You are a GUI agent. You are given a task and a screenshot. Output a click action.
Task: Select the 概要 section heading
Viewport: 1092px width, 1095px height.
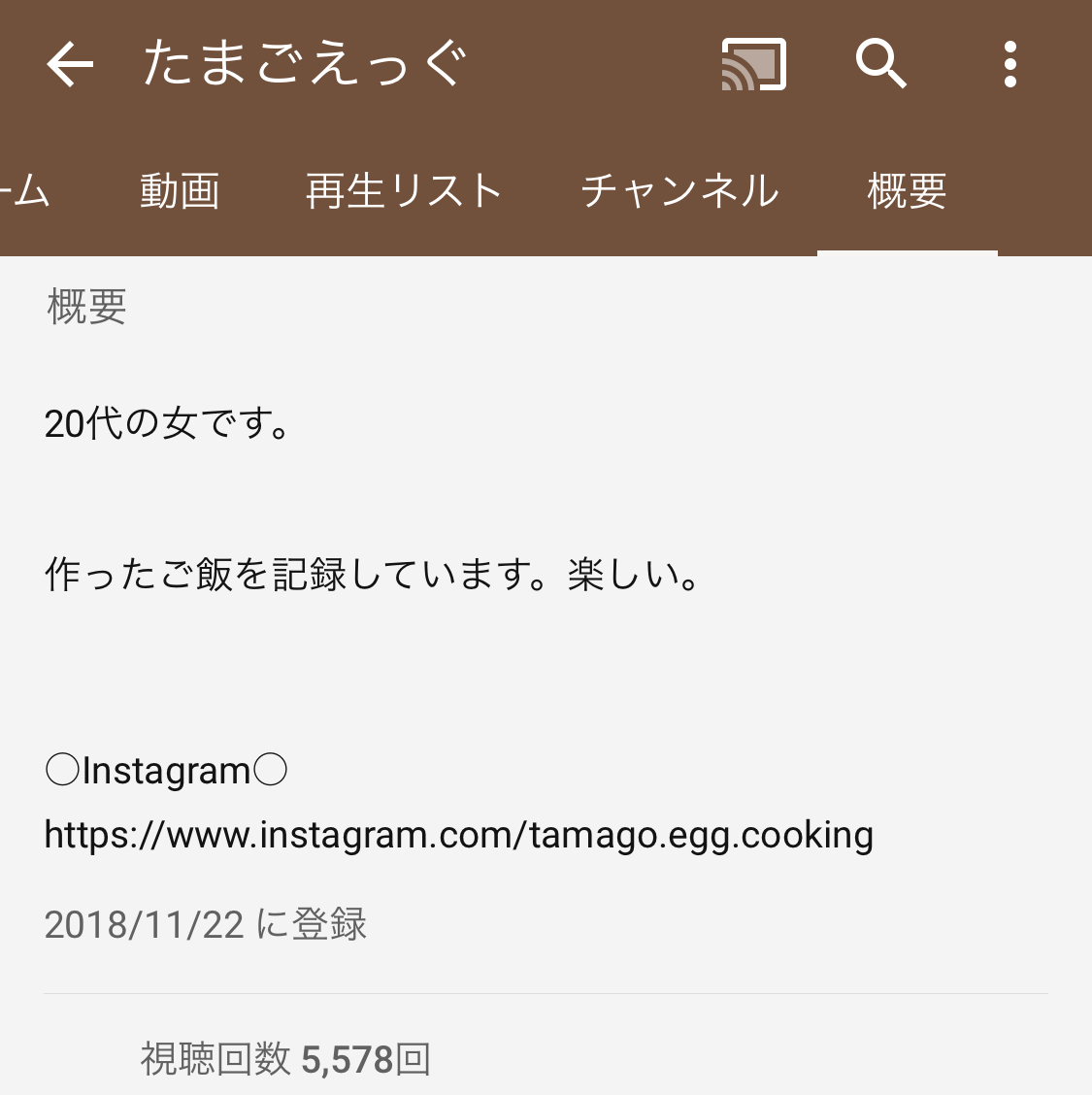[x=85, y=309]
